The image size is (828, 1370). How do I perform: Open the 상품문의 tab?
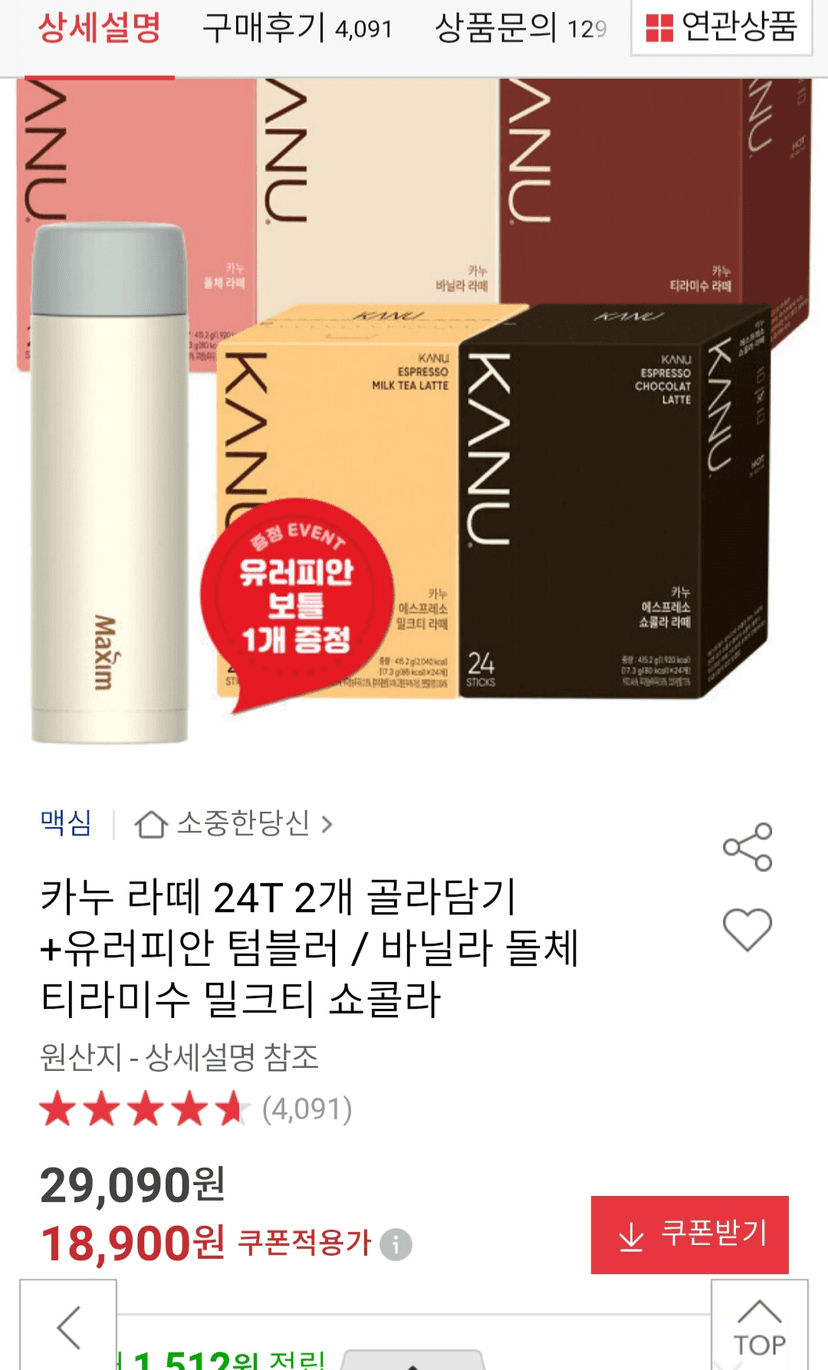click(521, 28)
